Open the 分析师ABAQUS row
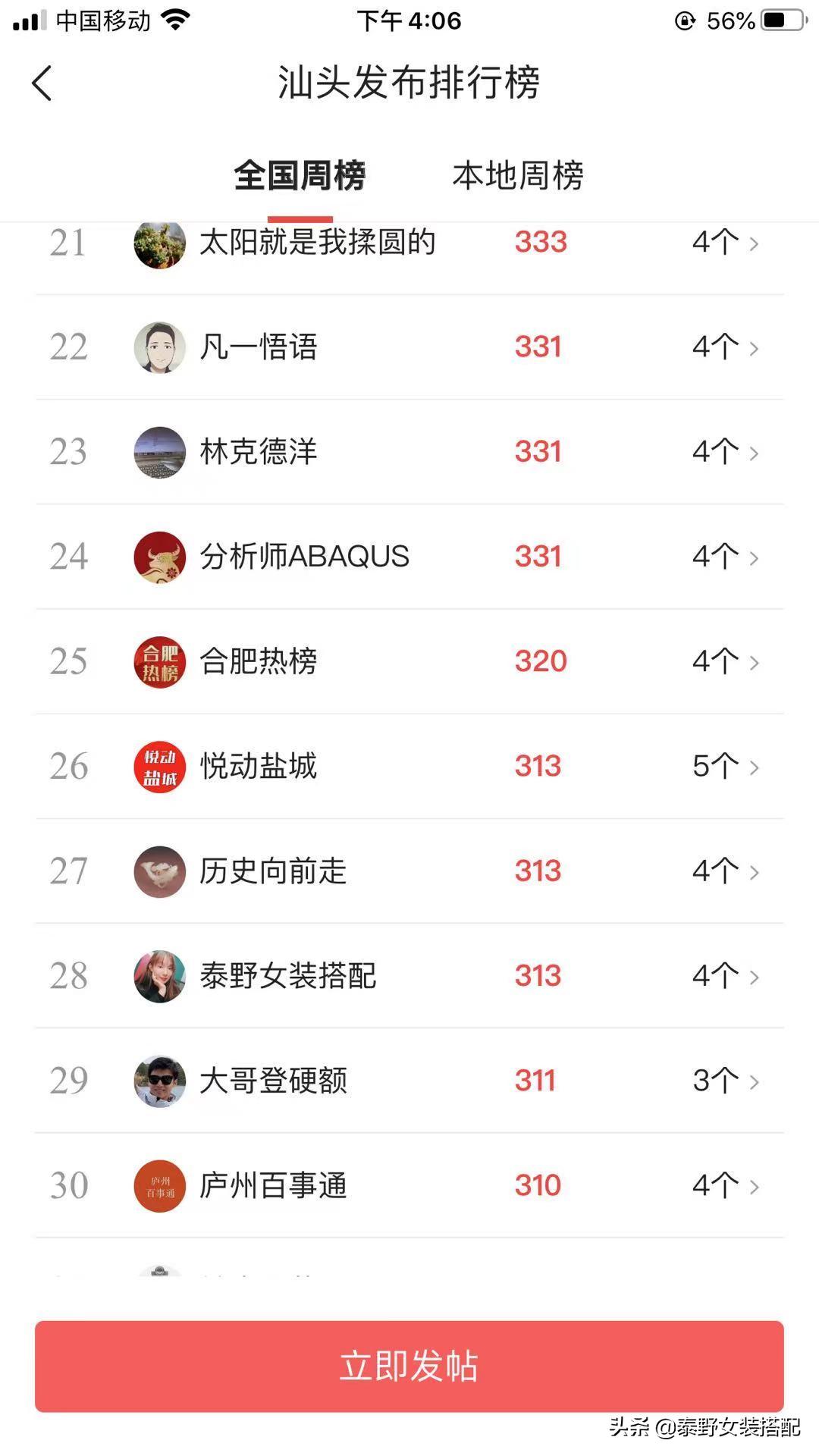 pos(409,557)
